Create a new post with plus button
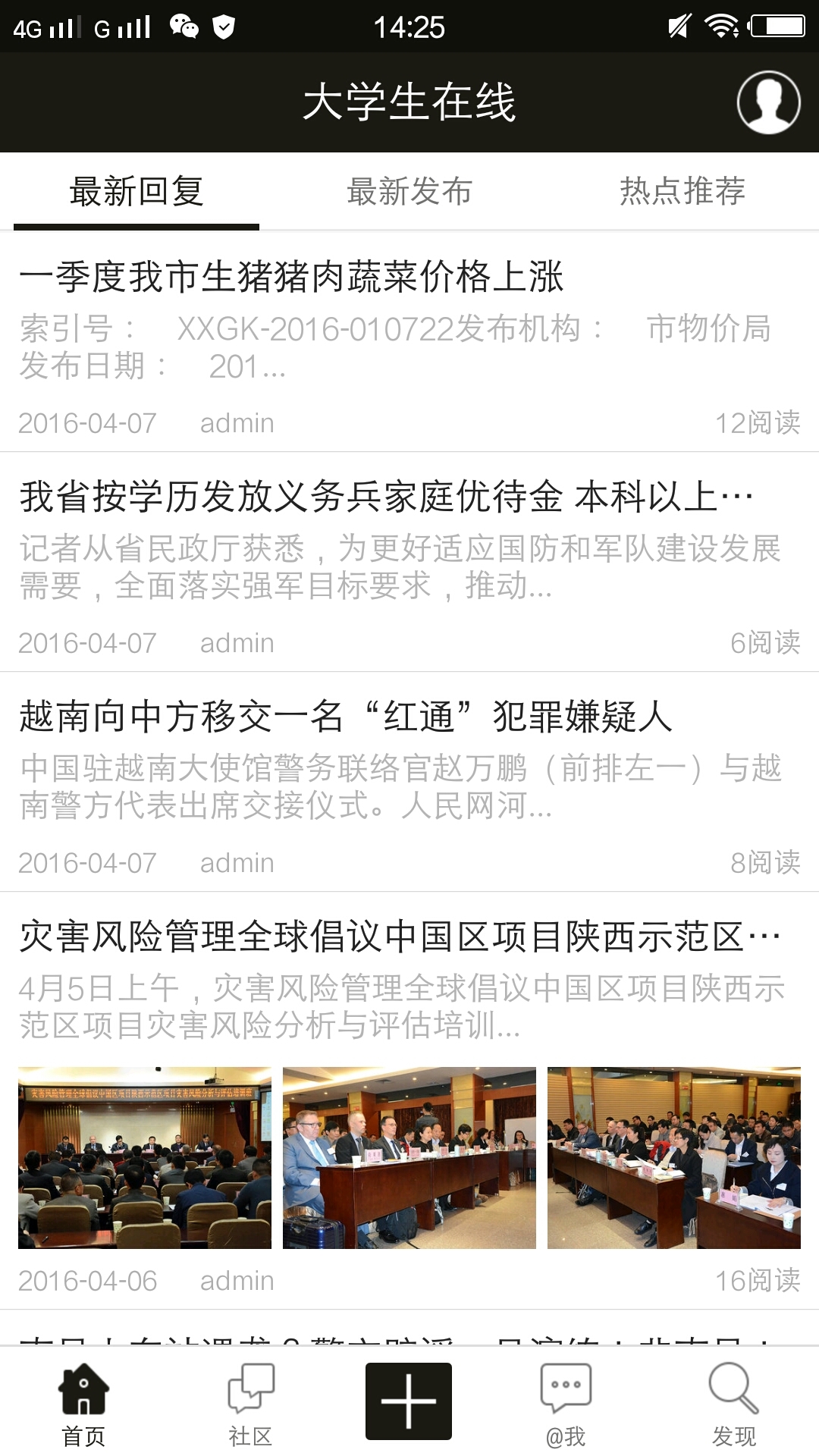Viewport: 819px width, 1456px height. tap(409, 1401)
